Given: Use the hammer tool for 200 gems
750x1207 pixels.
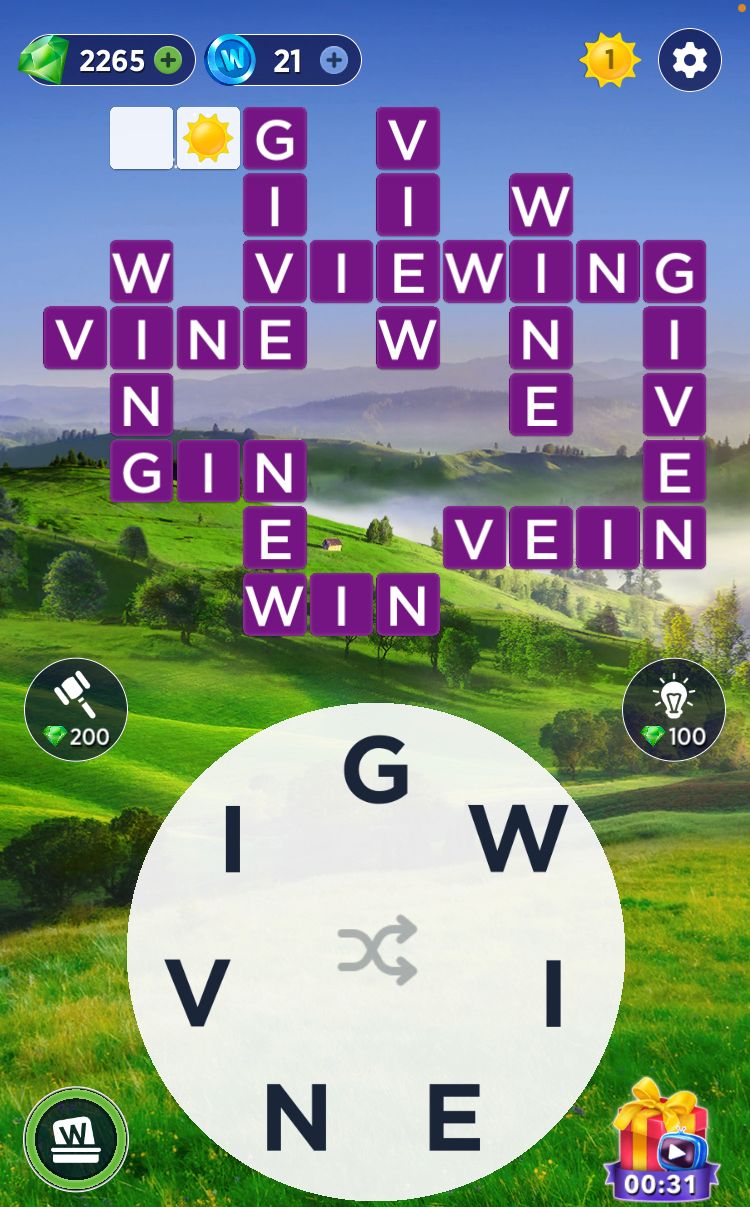Looking at the screenshot, I should [76, 709].
